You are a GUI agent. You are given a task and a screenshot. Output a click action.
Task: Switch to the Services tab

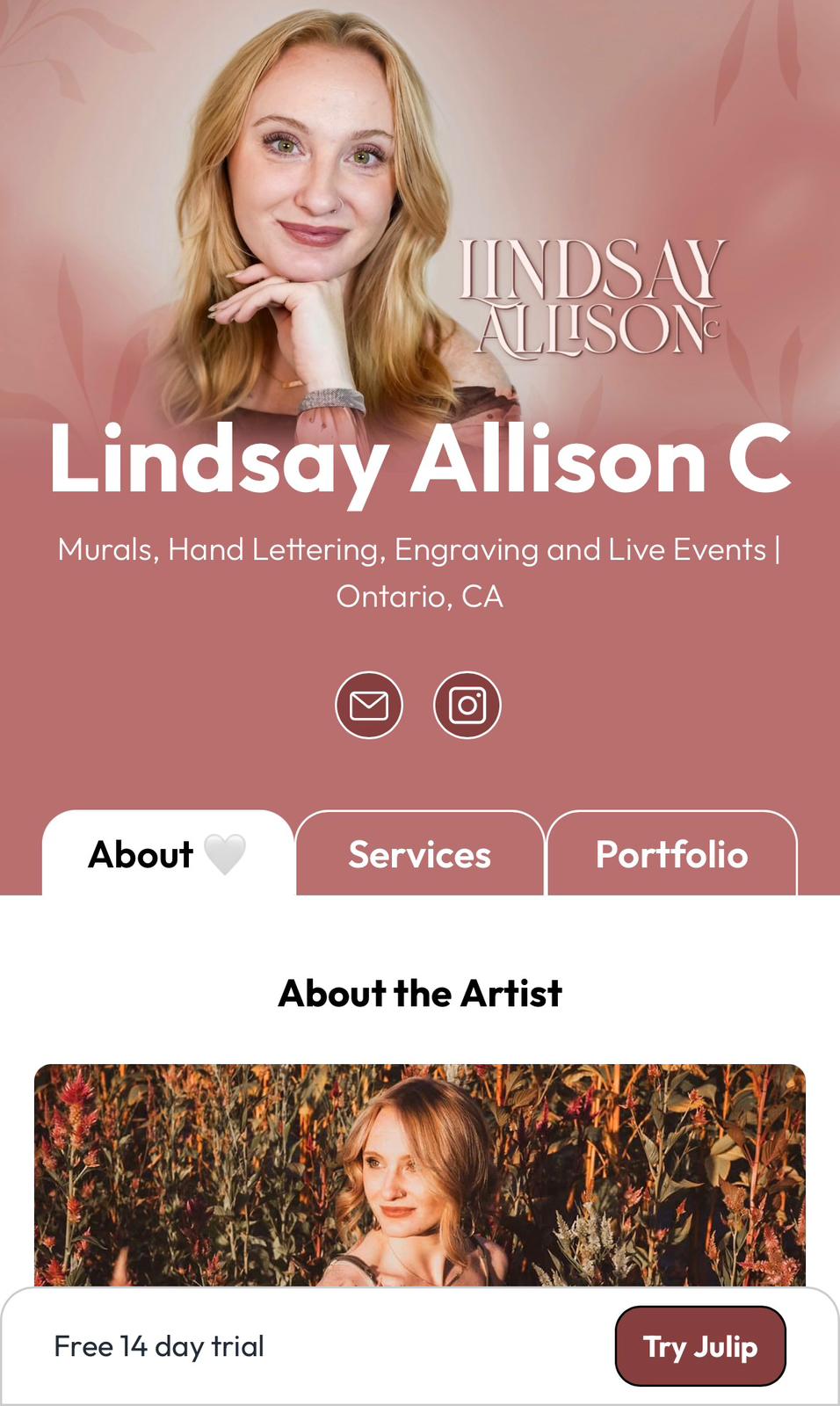pos(419,854)
